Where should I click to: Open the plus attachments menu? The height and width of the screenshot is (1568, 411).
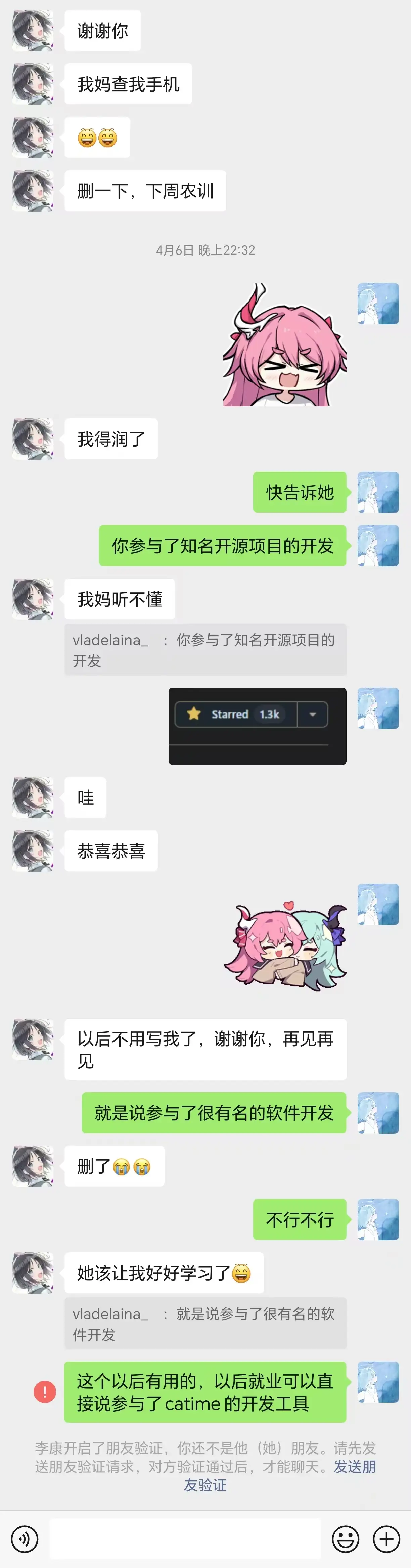click(386, 1539)
